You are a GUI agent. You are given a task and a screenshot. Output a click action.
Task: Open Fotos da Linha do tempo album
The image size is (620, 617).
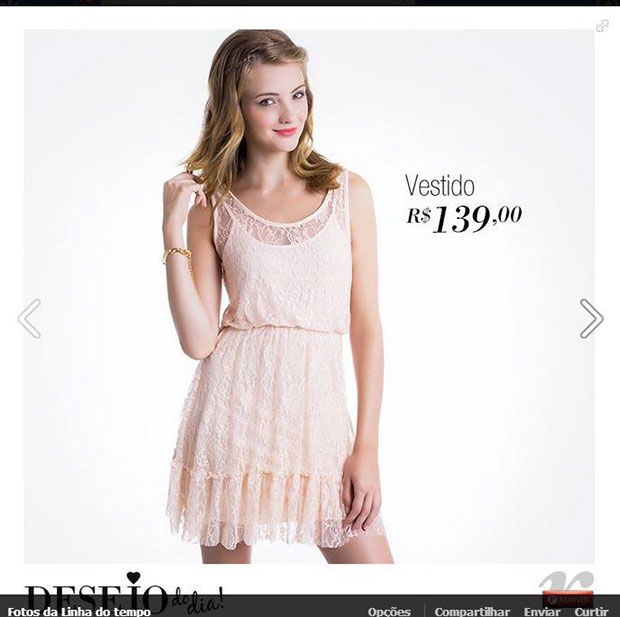click(79, 611)
